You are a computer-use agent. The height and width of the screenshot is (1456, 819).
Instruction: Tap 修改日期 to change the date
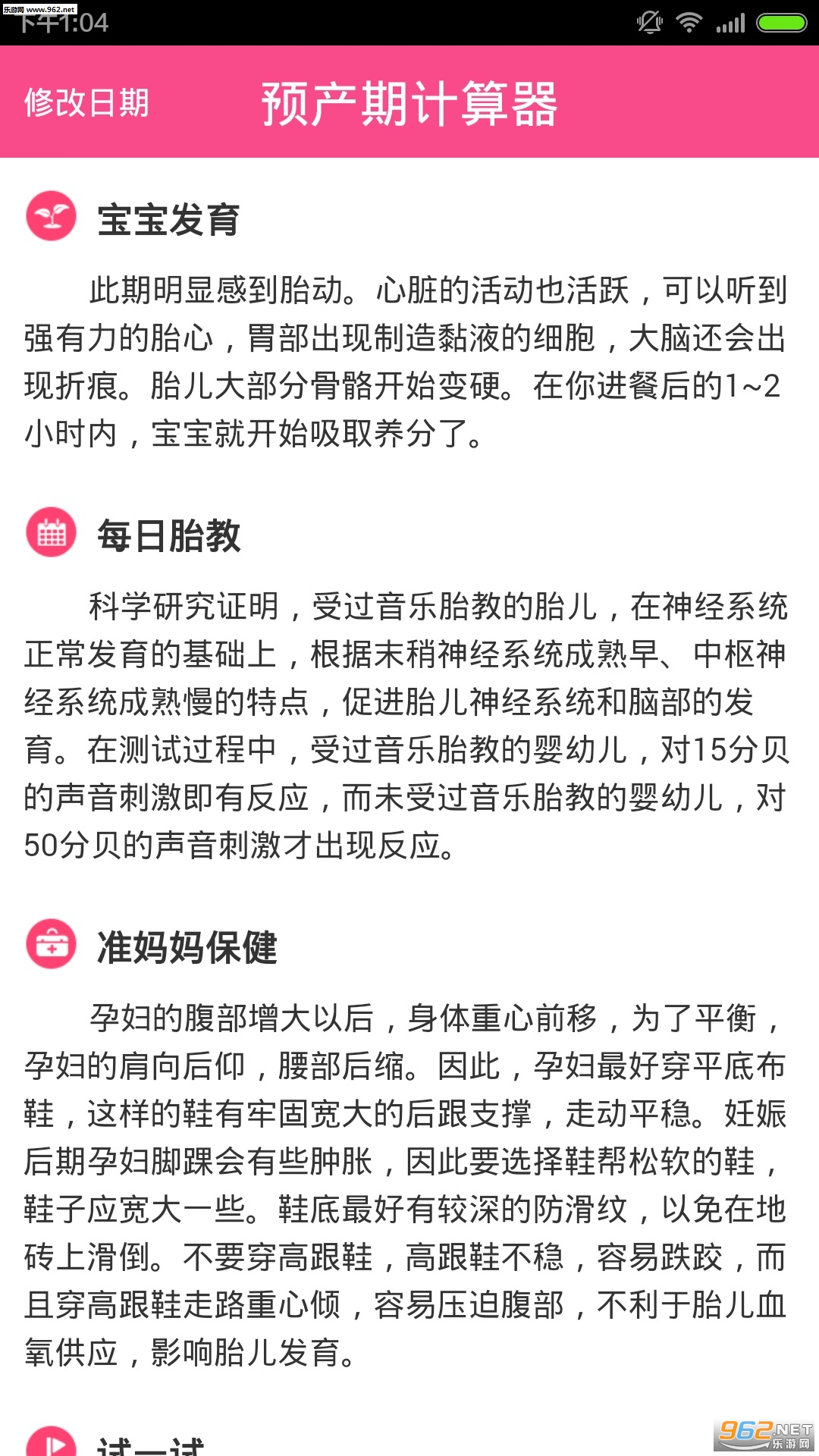click(86, 103)
